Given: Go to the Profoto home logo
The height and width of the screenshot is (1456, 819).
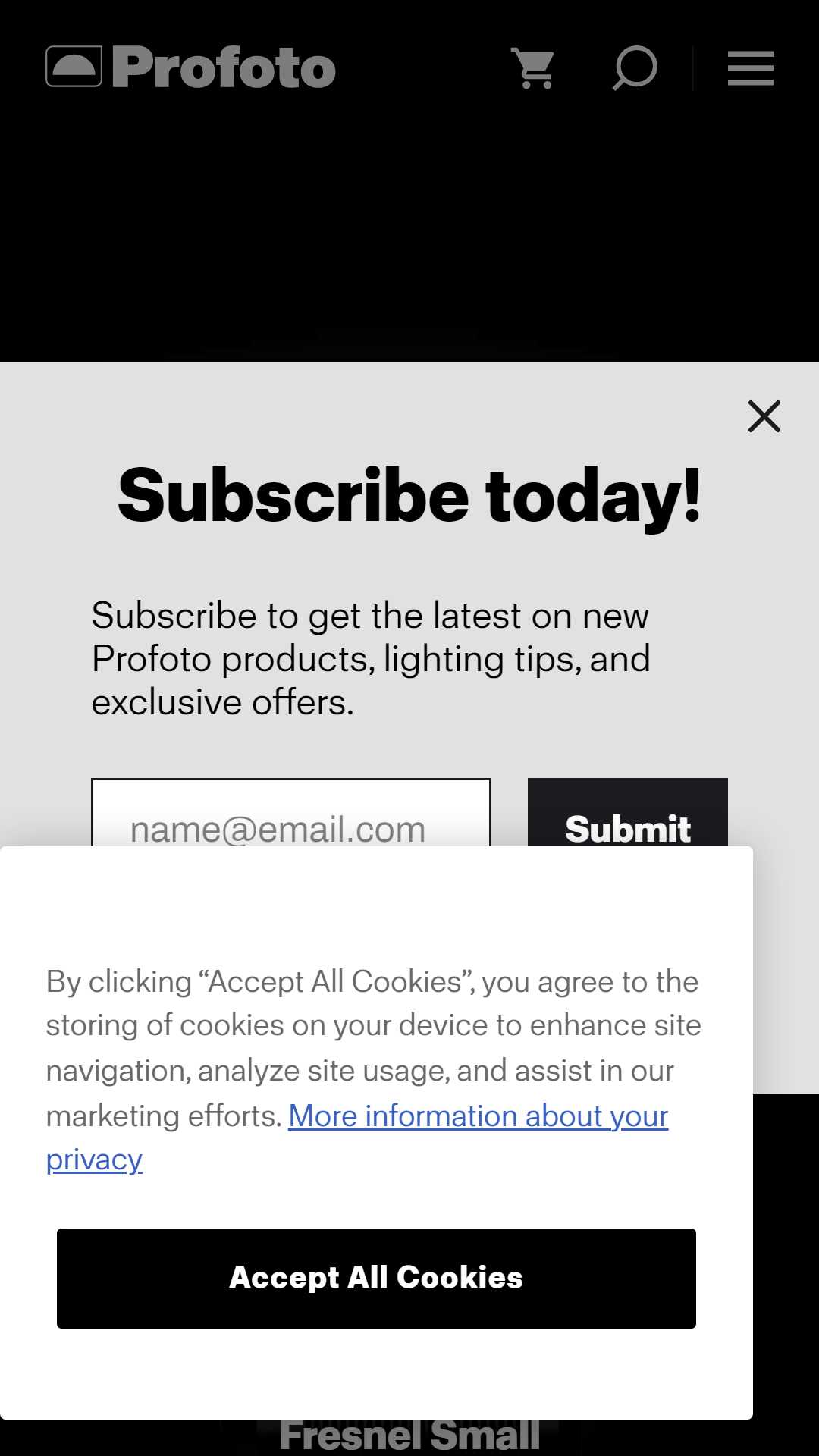Looking at the screenshot, I should pyautogui.click(x=190, y=67).
